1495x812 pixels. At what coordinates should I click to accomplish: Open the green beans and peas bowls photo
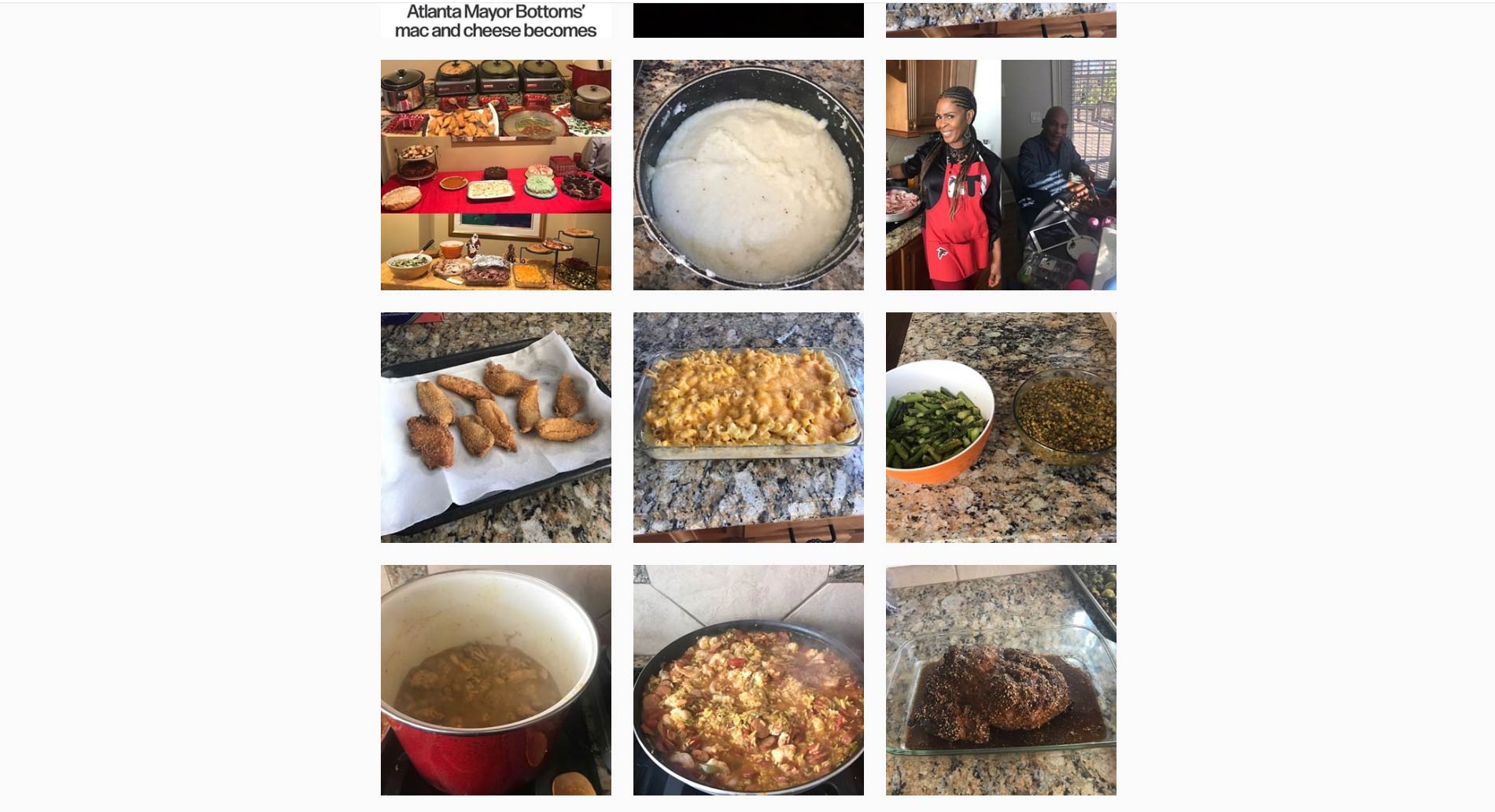pos(1001,427)
